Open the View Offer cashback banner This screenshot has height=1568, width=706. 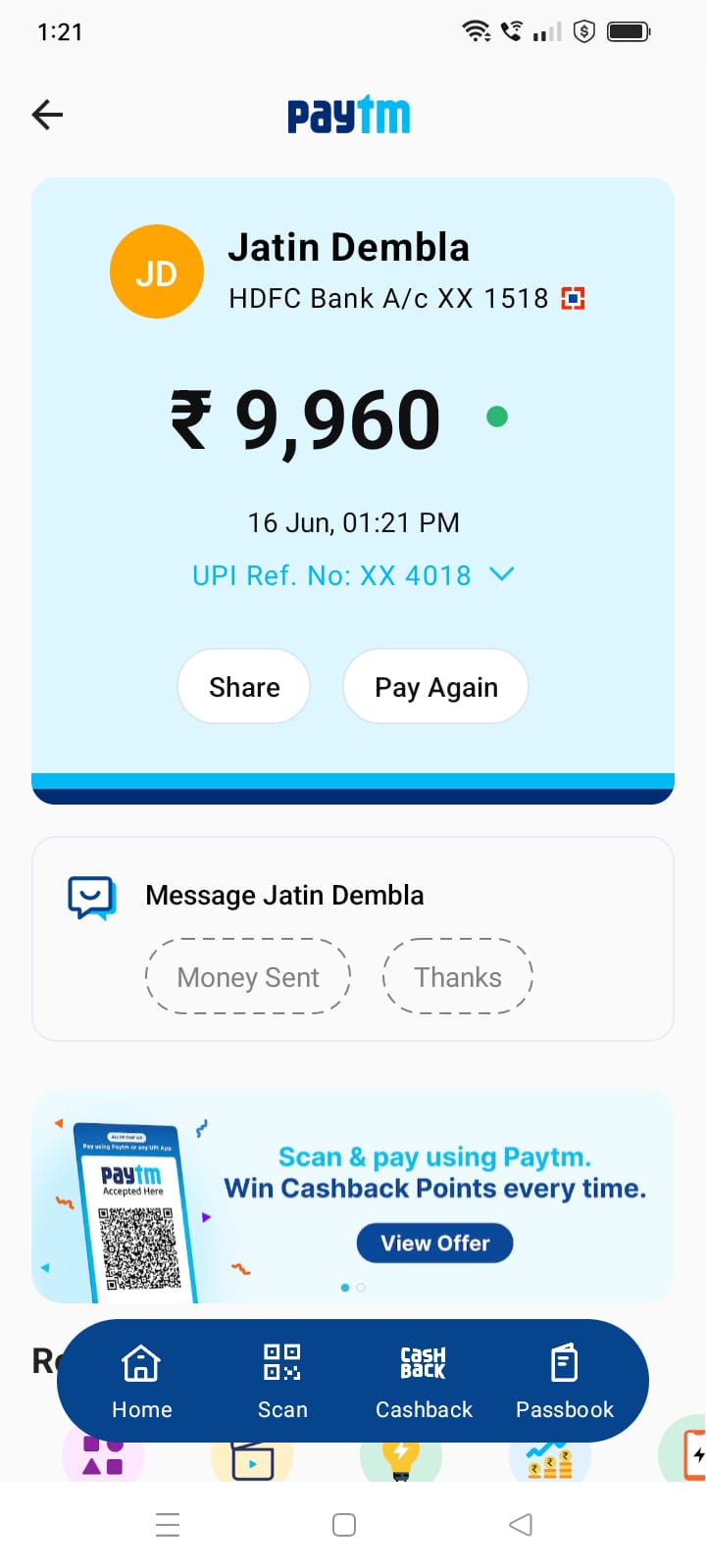click(434, 1243)
